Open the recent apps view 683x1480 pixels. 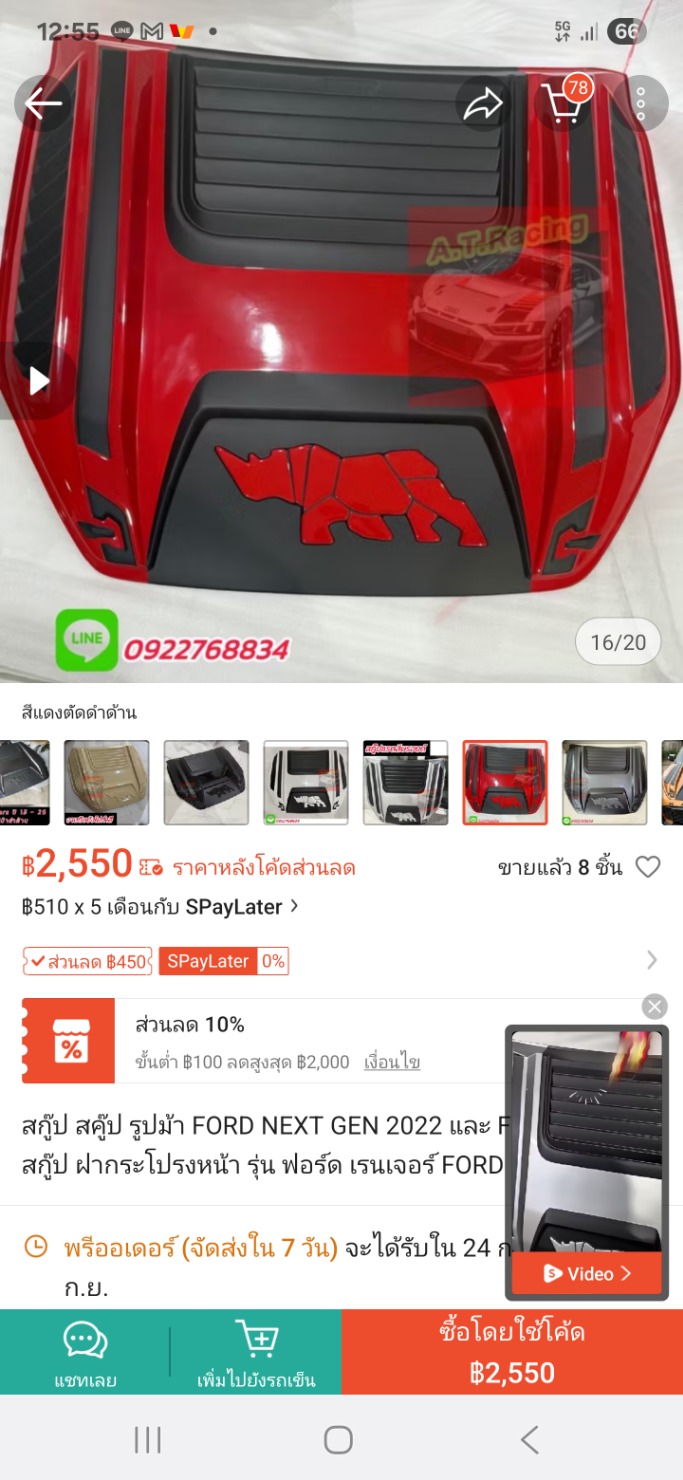tap(147, 1440)
